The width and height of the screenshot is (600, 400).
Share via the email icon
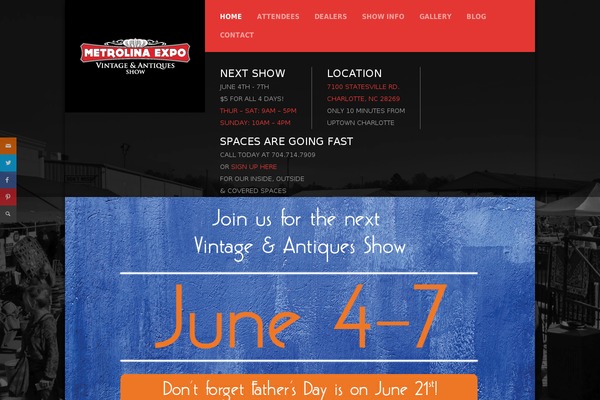point(8,146)
